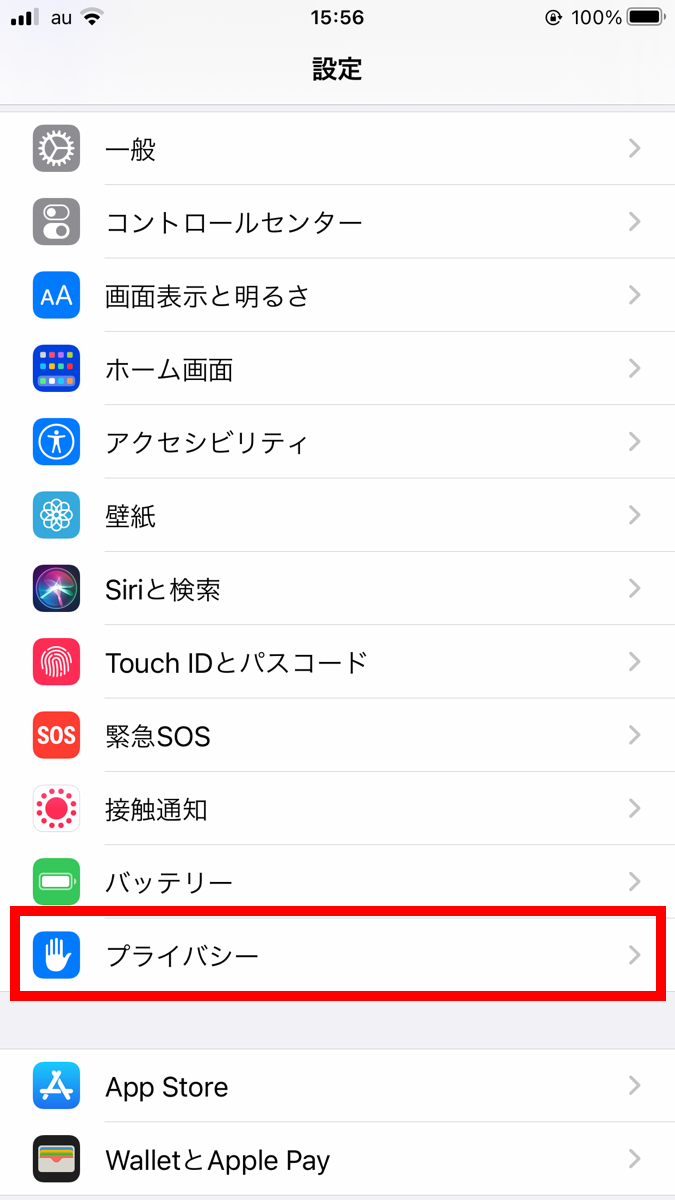Open コントロールセンター settings
This screenshot has width=675, height=1200.
[337, 222]
